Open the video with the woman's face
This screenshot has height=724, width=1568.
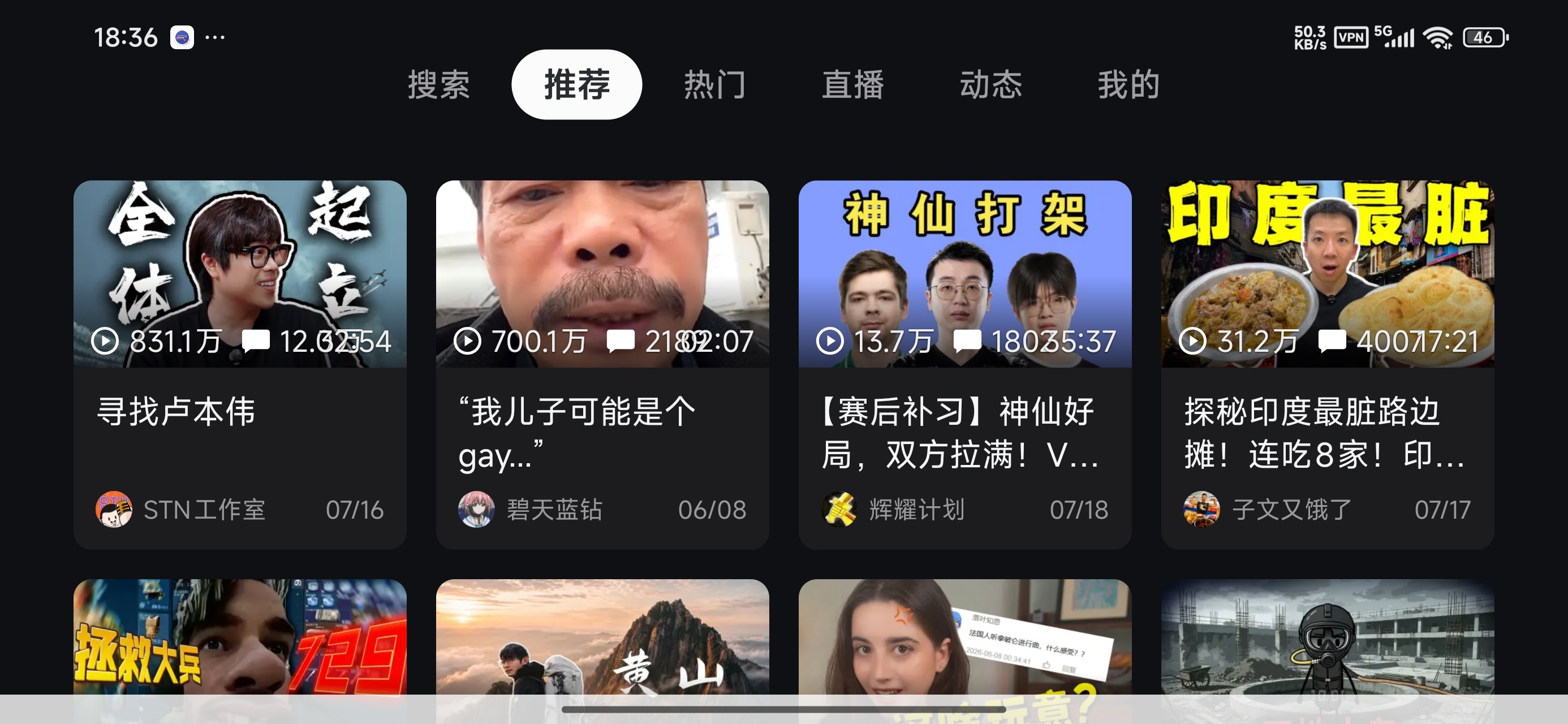[965, 637]
